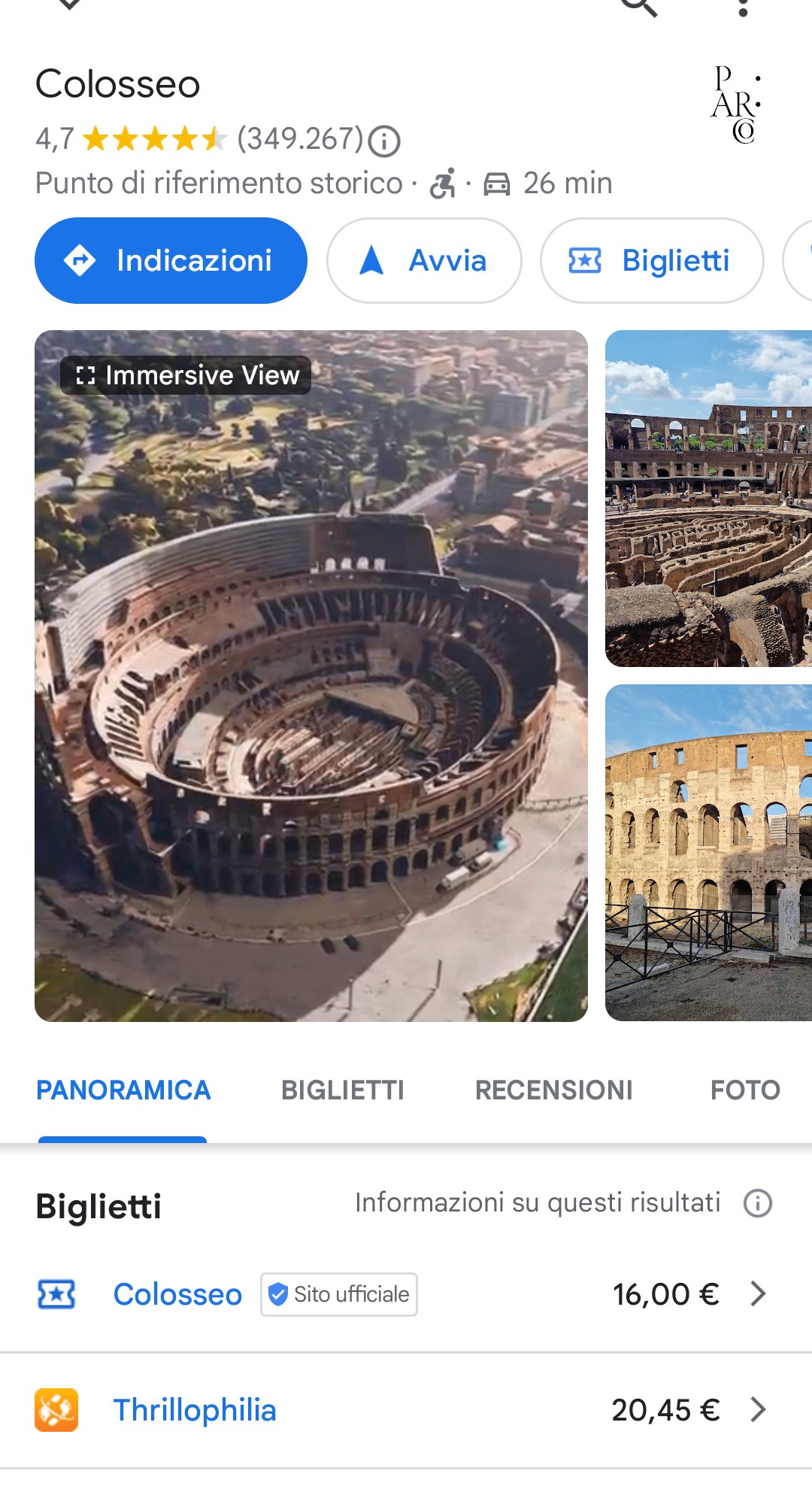This screenshot has height=1504, width=812.
Task: Start navigation with the Avvia button
Action: [x=424, y=261]
